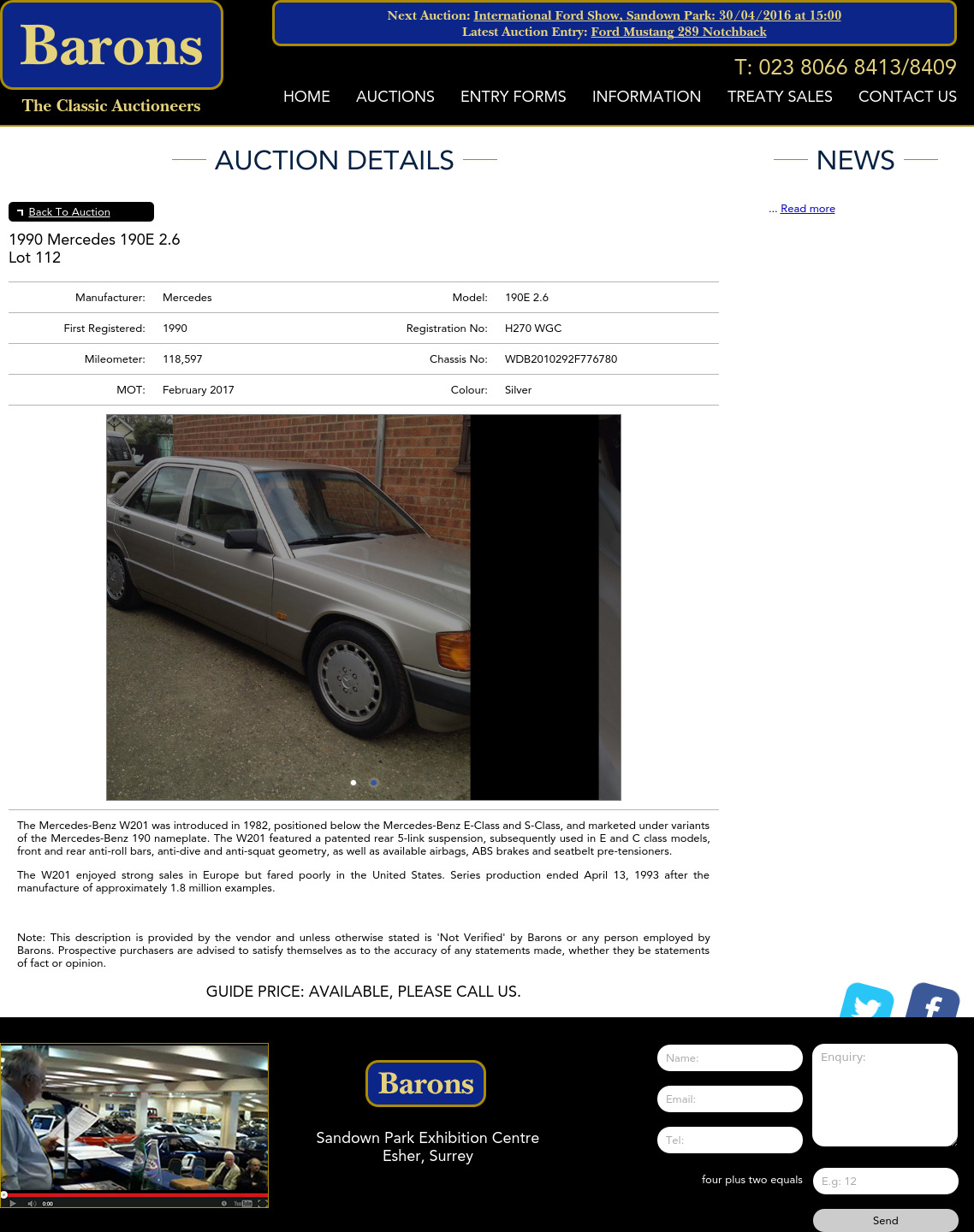The width and height of the screenshot is (974, 1232).
Task: Open the Barons Facebook page
Action: (x=933, y=1003)
